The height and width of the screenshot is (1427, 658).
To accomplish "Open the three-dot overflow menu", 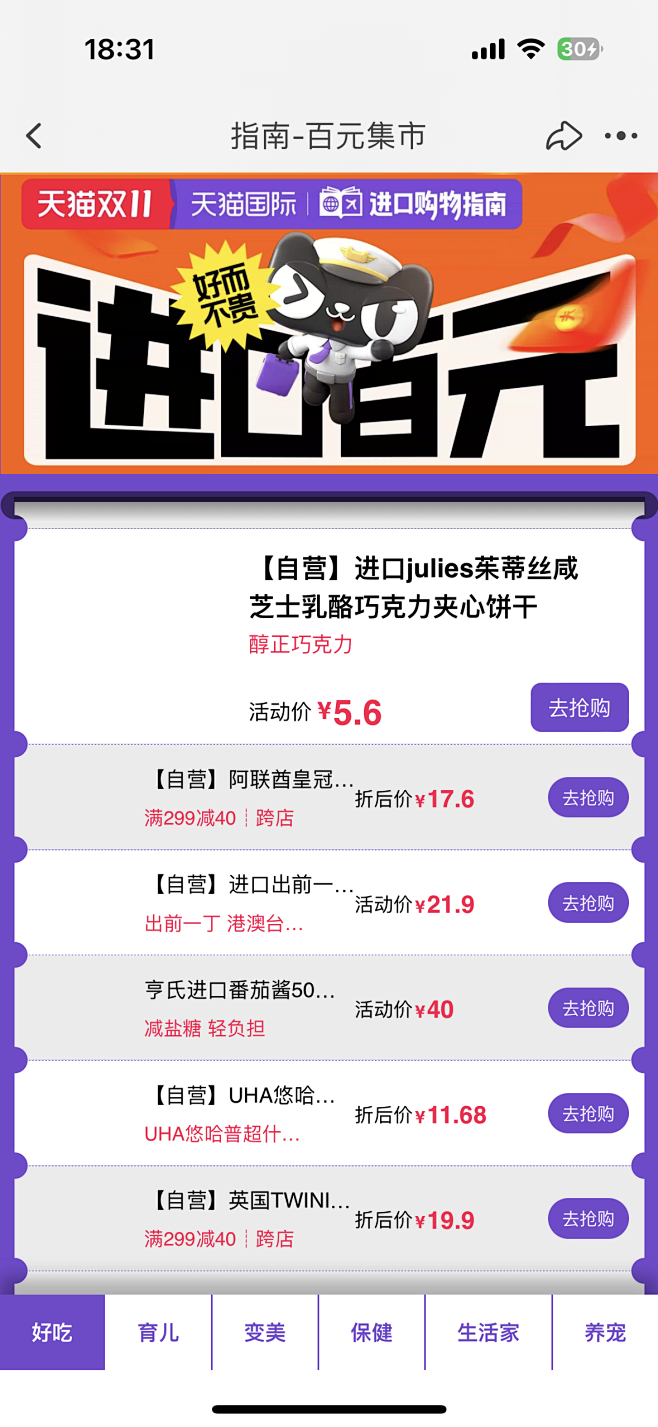I will pyautogui.click(x=620, y=136).
